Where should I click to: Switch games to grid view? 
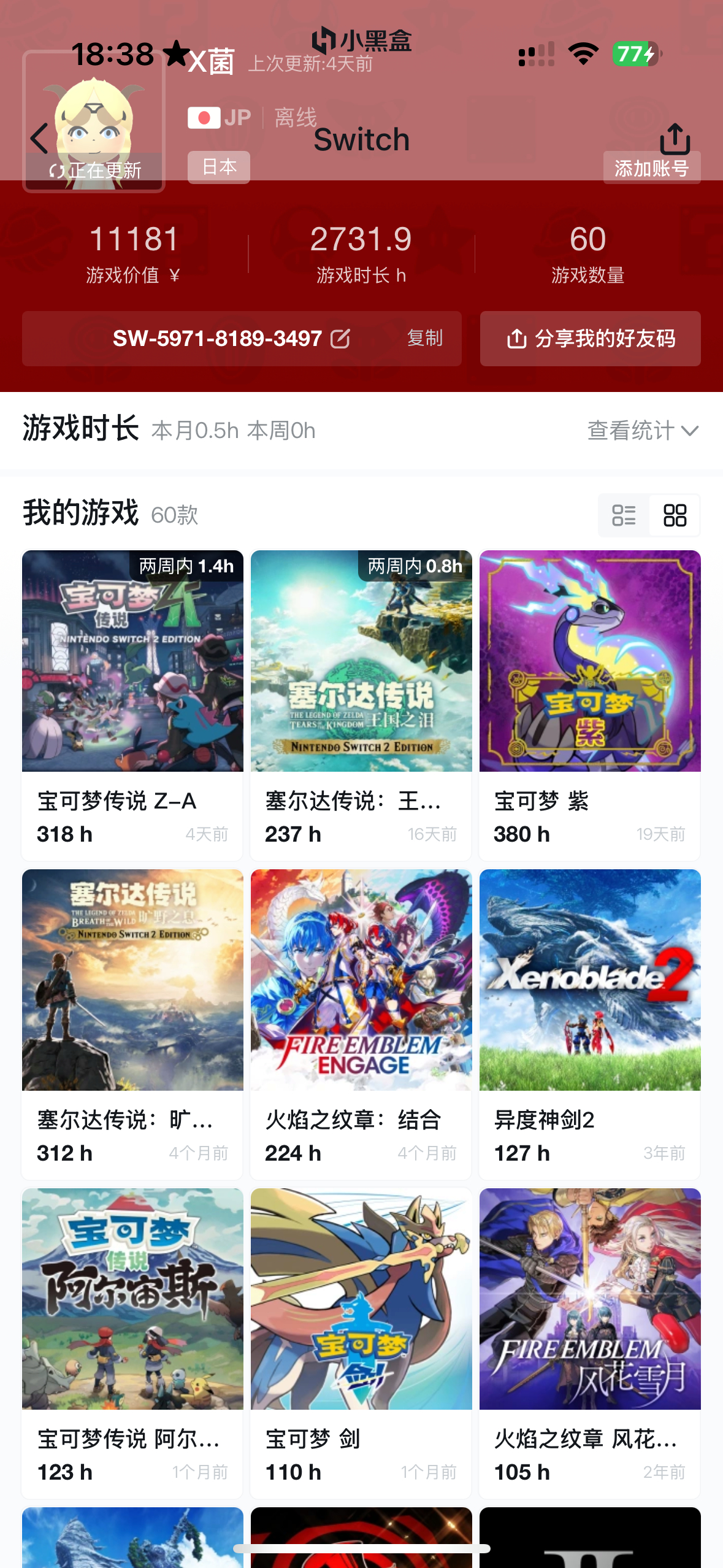675,515
